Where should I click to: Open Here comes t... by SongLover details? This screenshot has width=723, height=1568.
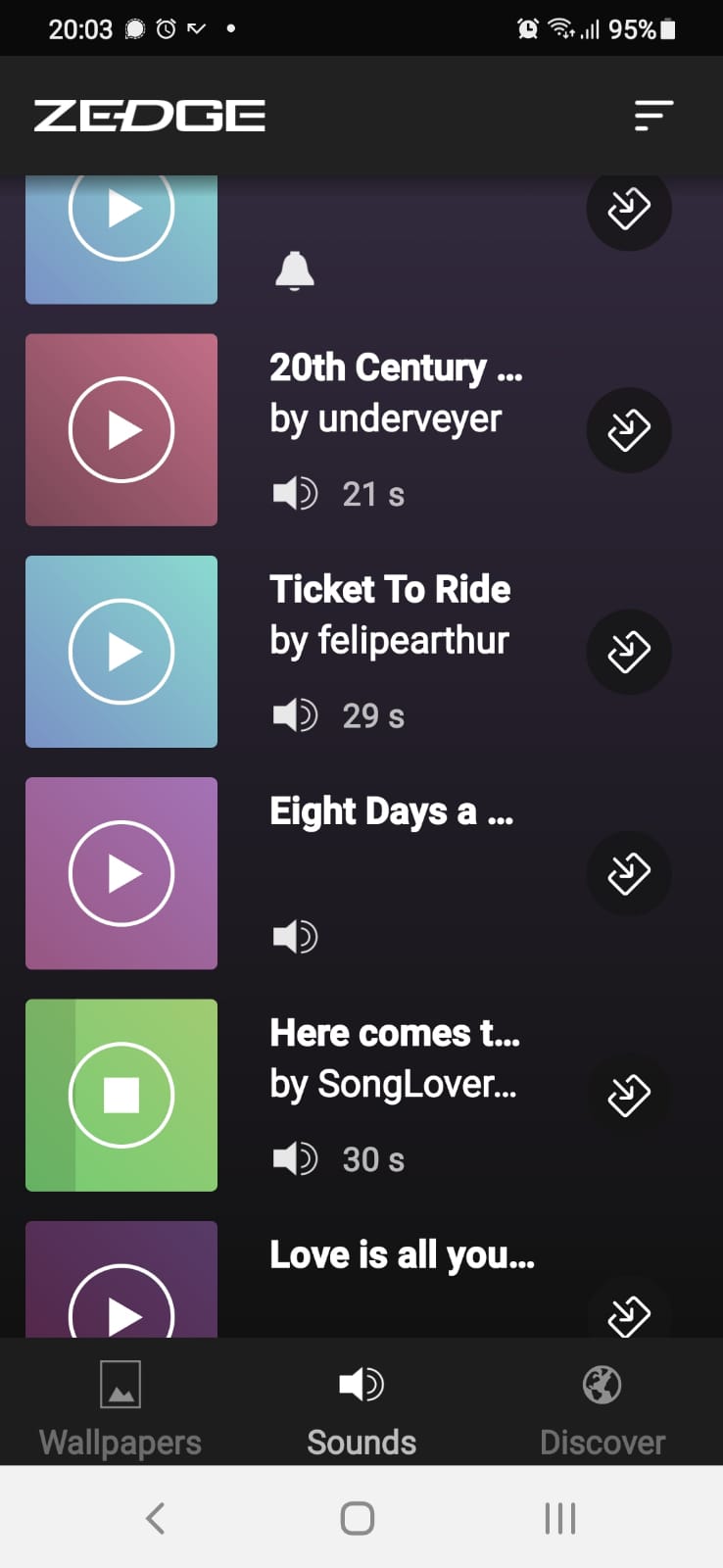tap(394, 1058)
